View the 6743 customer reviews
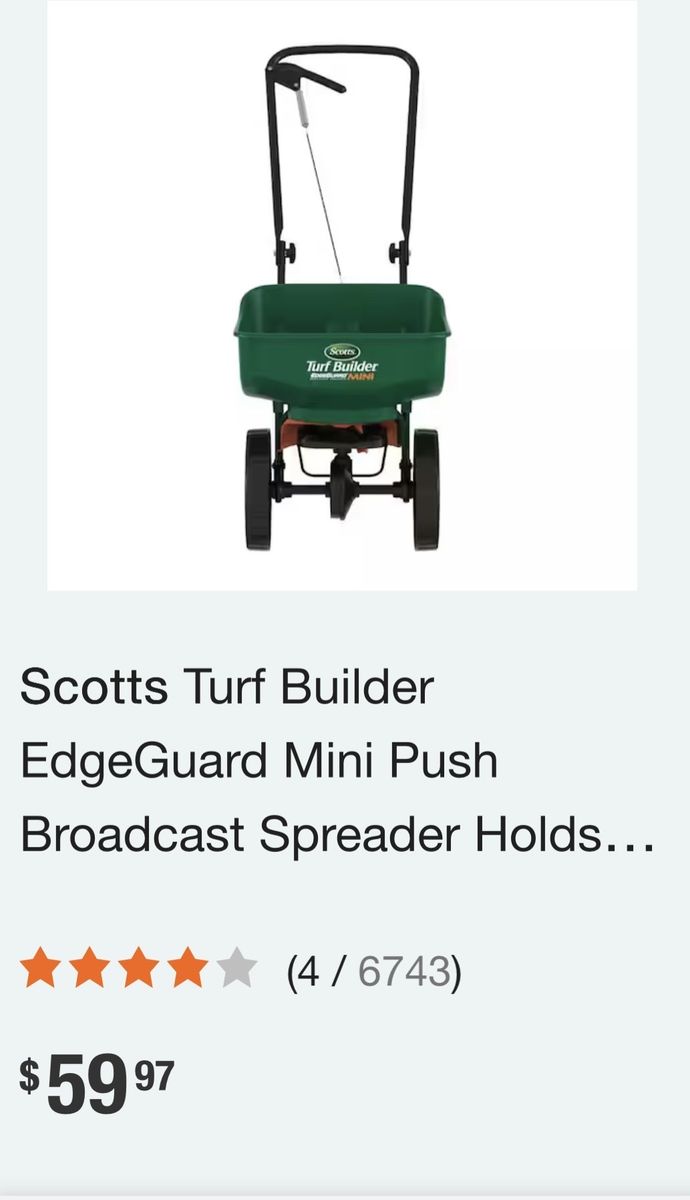The height and width of the screenshot is (1200, 690). 404,970
